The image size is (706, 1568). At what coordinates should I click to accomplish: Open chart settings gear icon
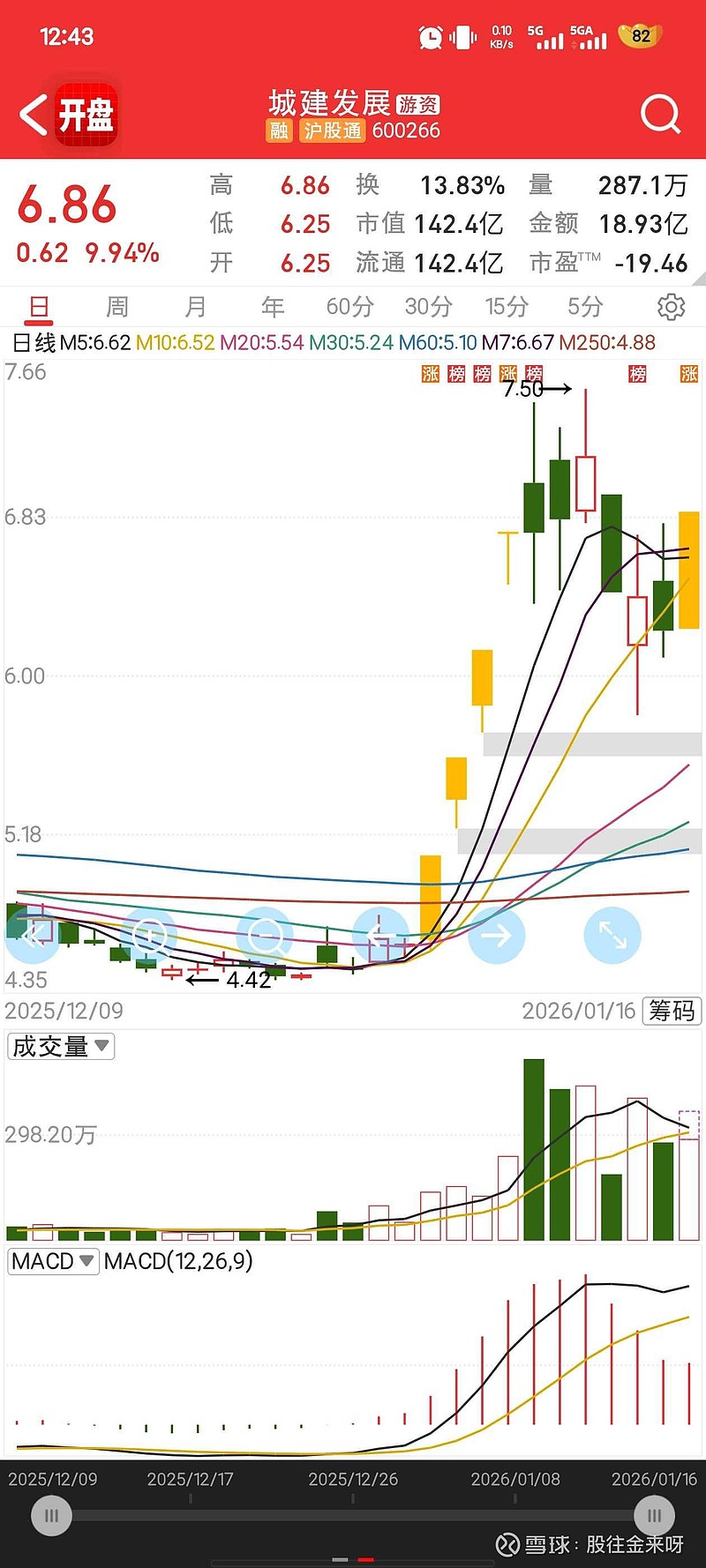[671, 307]
